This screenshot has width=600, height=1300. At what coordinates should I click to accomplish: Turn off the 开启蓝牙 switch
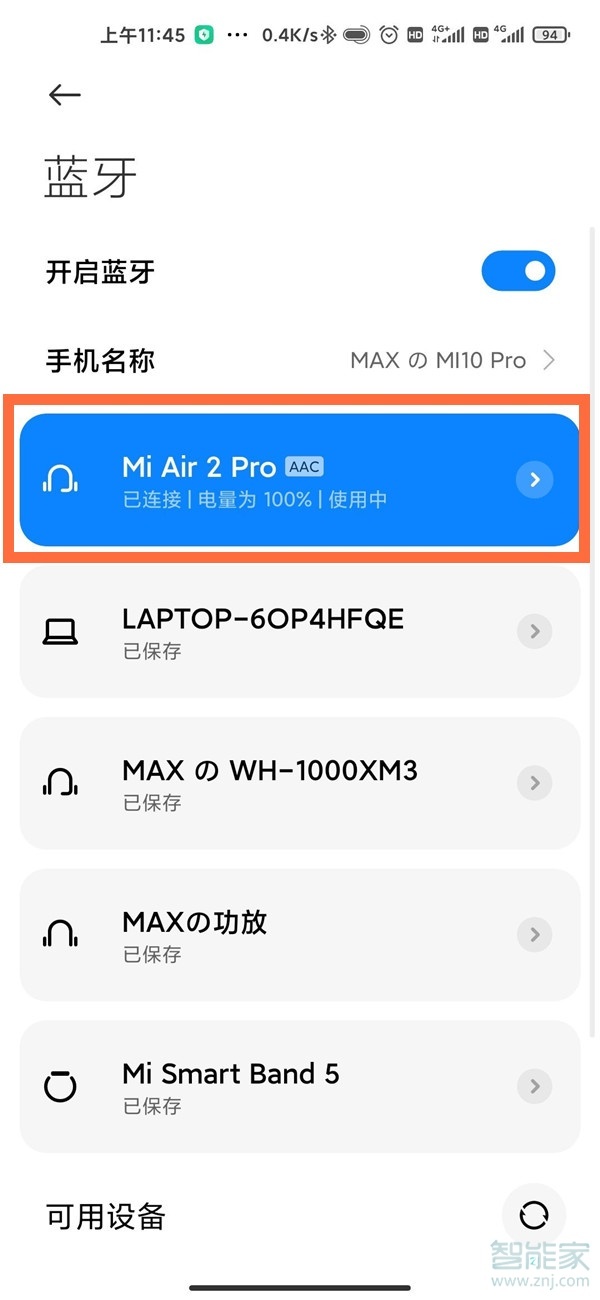click(518, 271)
